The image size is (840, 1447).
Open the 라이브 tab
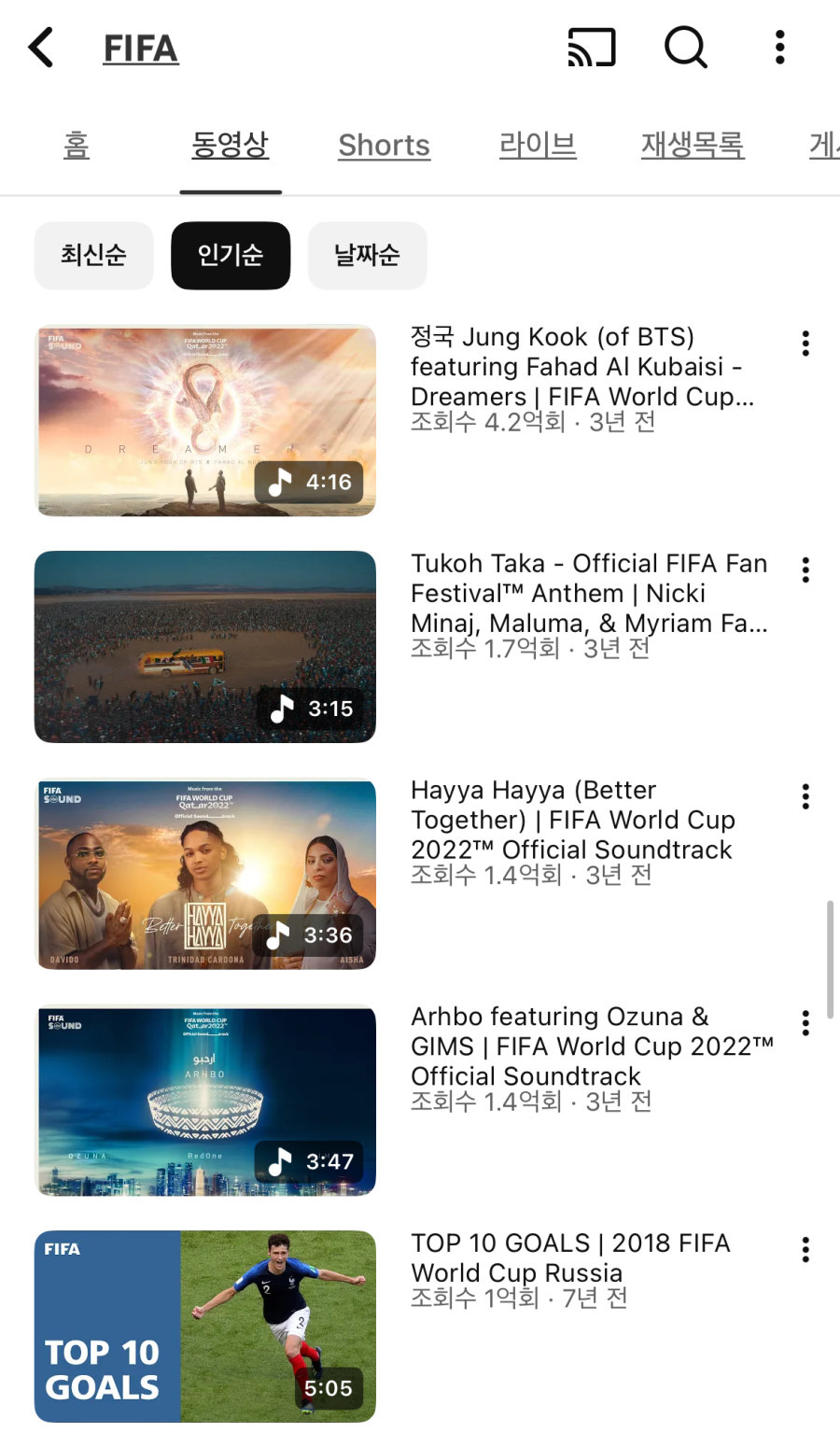pyautogui.click(x=538, y=146)
